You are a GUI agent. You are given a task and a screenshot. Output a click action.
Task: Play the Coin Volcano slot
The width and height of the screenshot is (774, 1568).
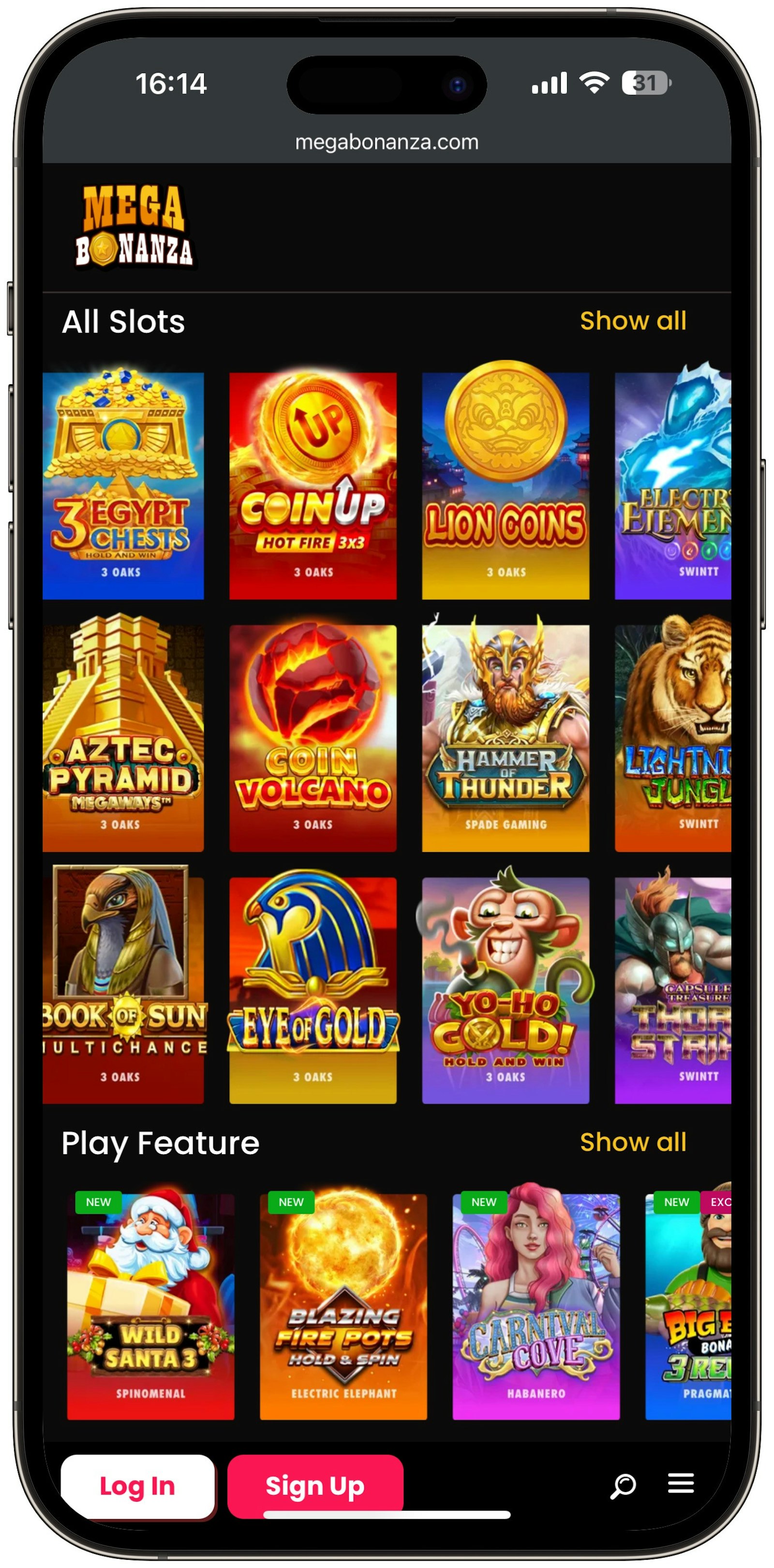313,737
